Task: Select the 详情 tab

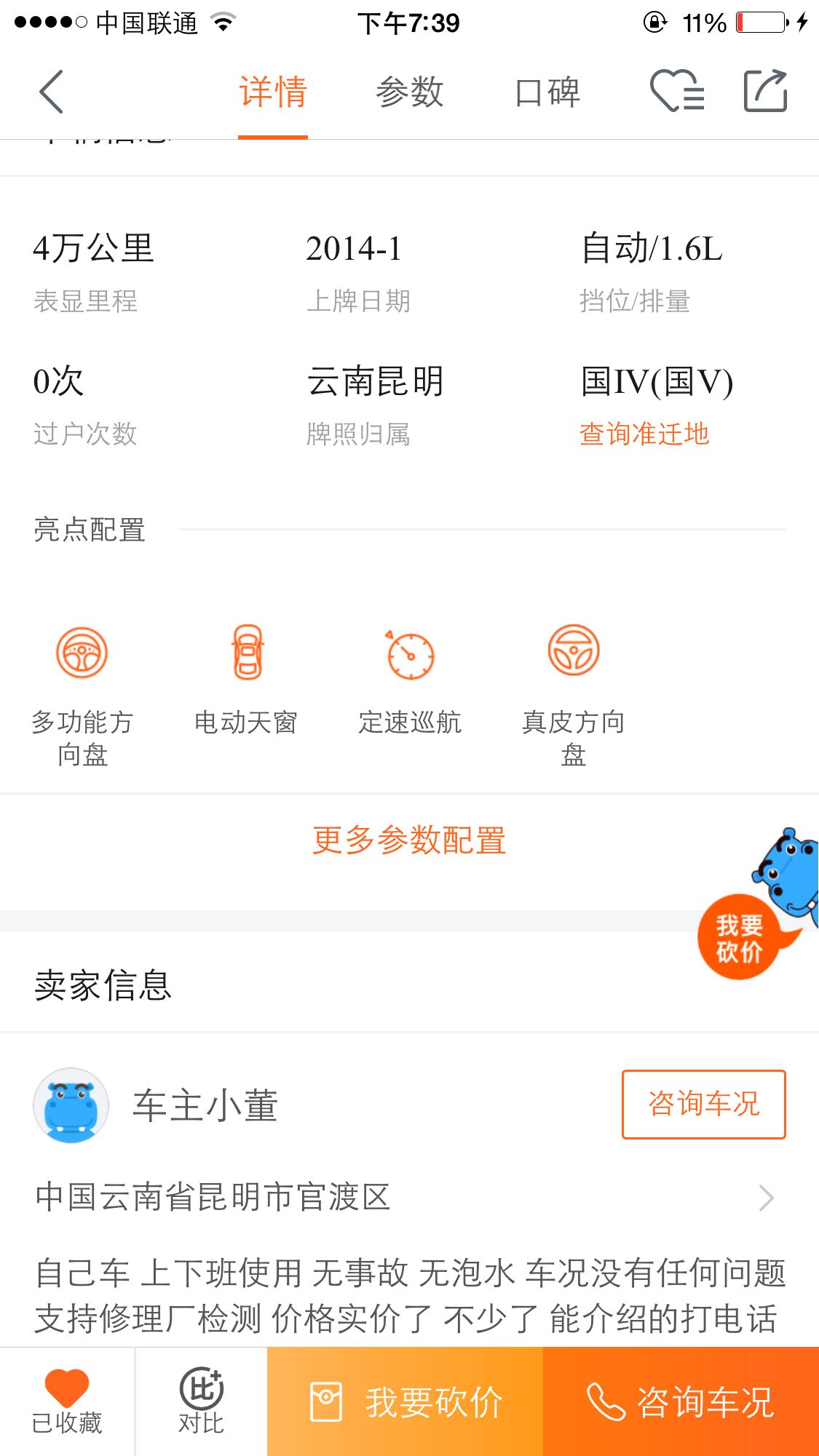Action: click(x=273, y=92)
